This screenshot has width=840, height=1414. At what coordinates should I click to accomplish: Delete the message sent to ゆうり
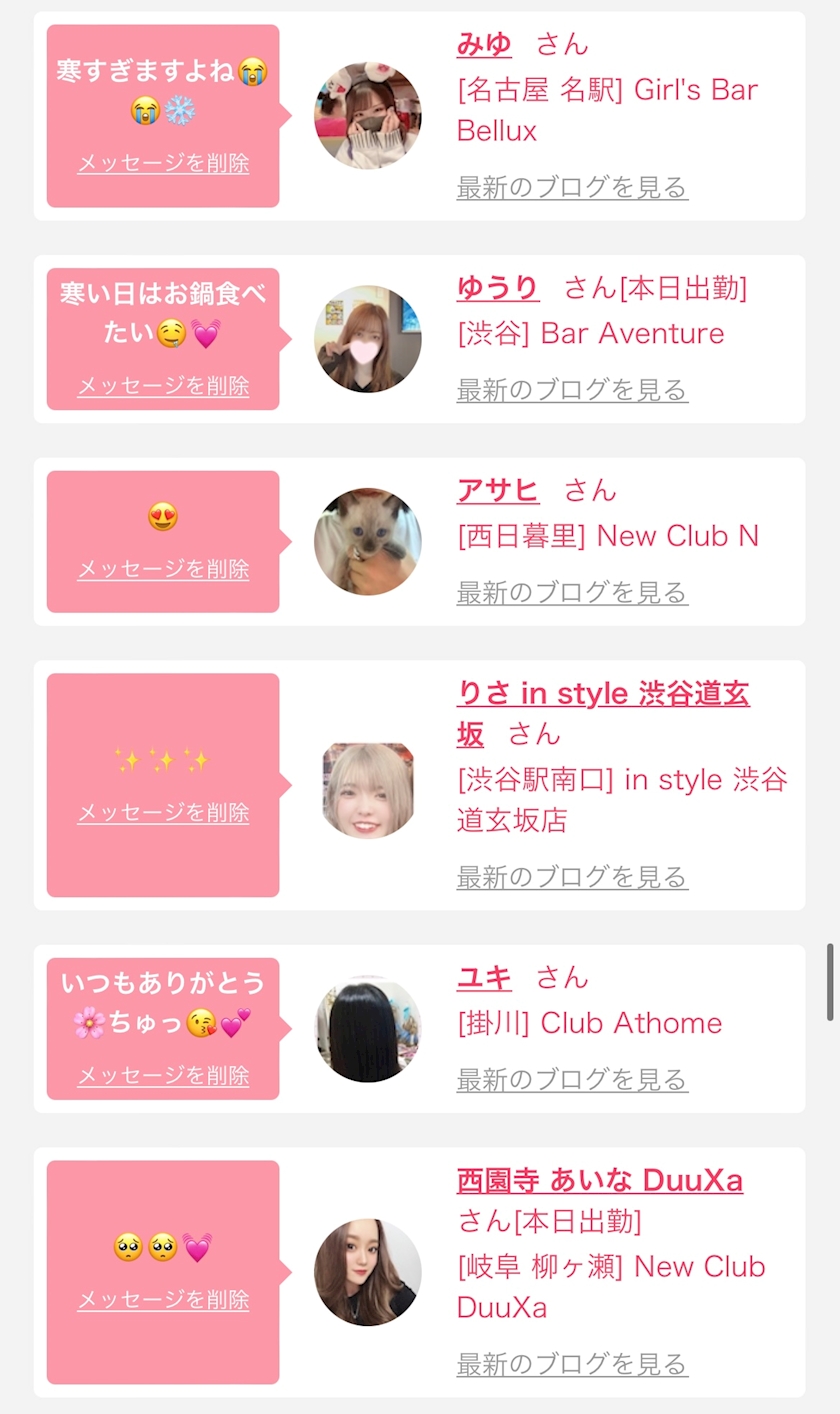click(163, 386)
